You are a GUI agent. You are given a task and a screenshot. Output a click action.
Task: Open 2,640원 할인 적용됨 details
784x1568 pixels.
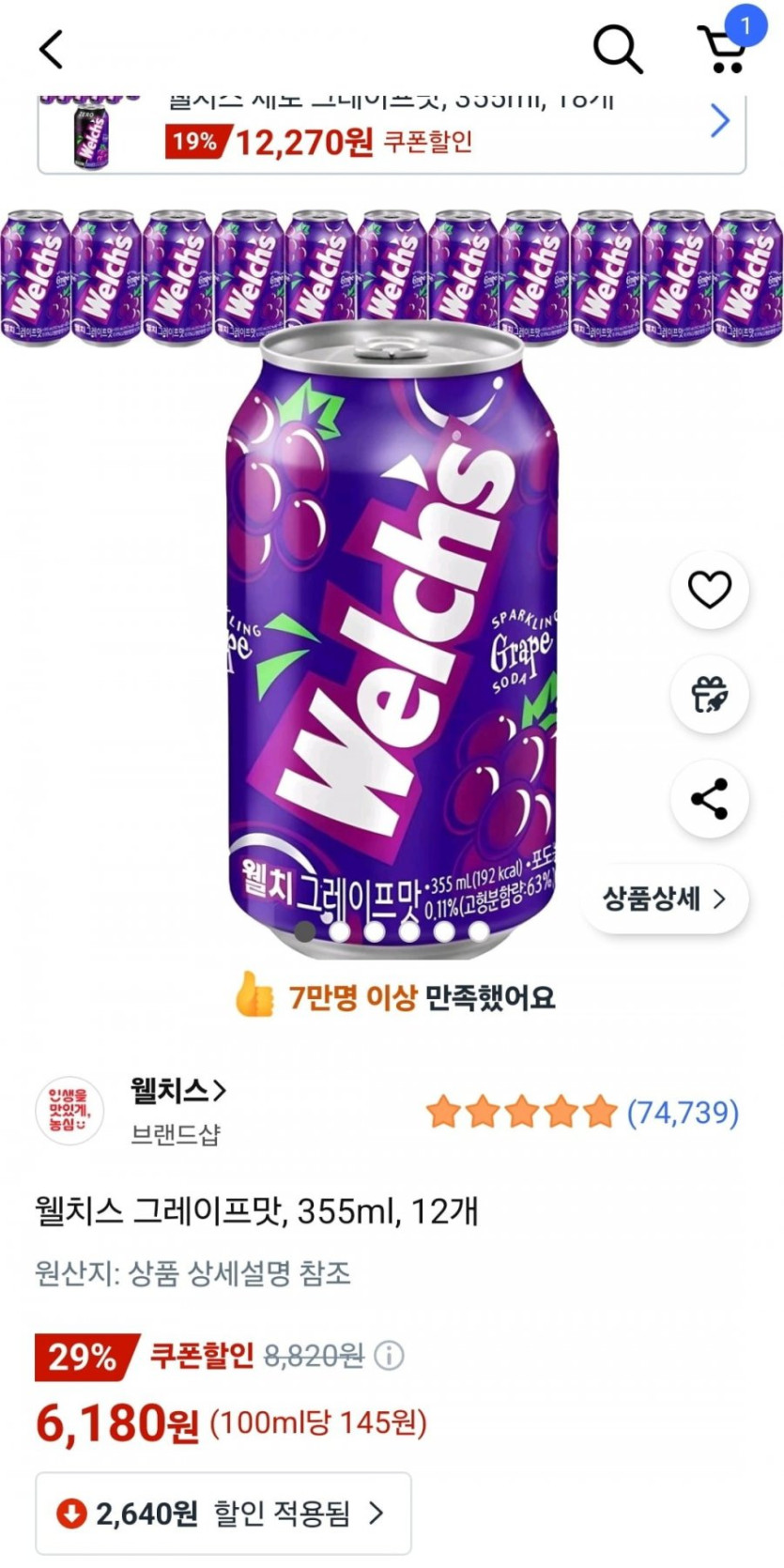pos(223,1513)
